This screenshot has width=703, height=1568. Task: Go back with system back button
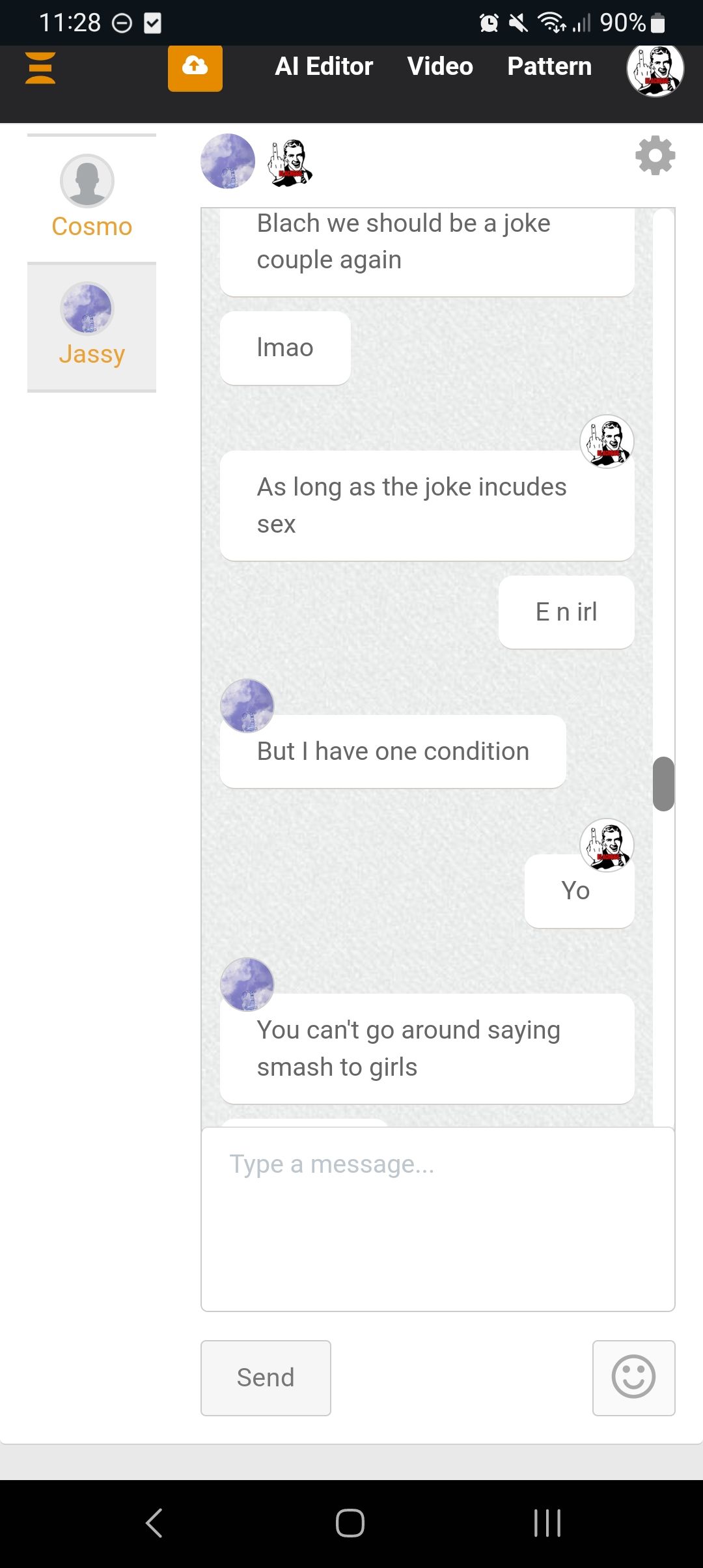coord(154,1523)
